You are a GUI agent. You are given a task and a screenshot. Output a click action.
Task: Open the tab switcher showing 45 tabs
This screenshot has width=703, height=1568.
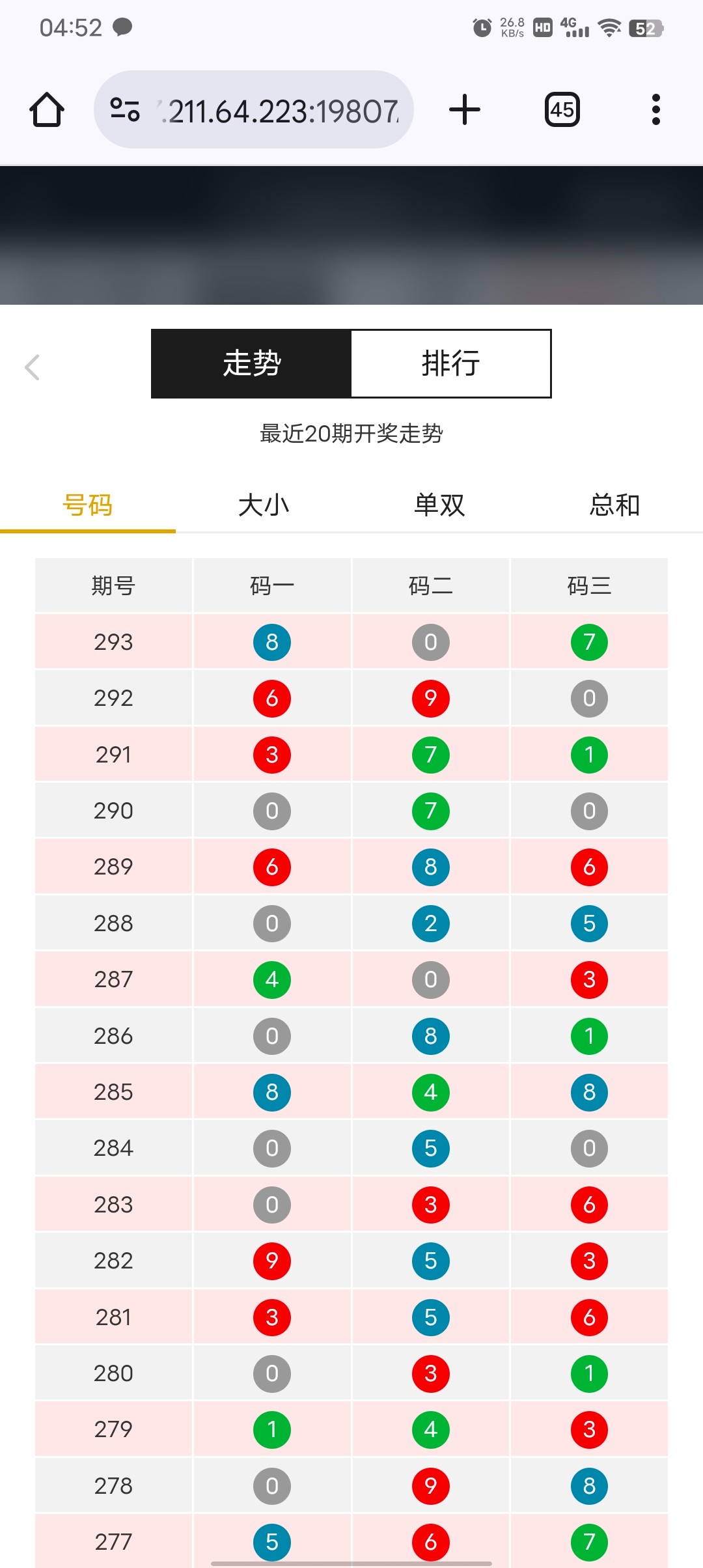tap(562, 109)
